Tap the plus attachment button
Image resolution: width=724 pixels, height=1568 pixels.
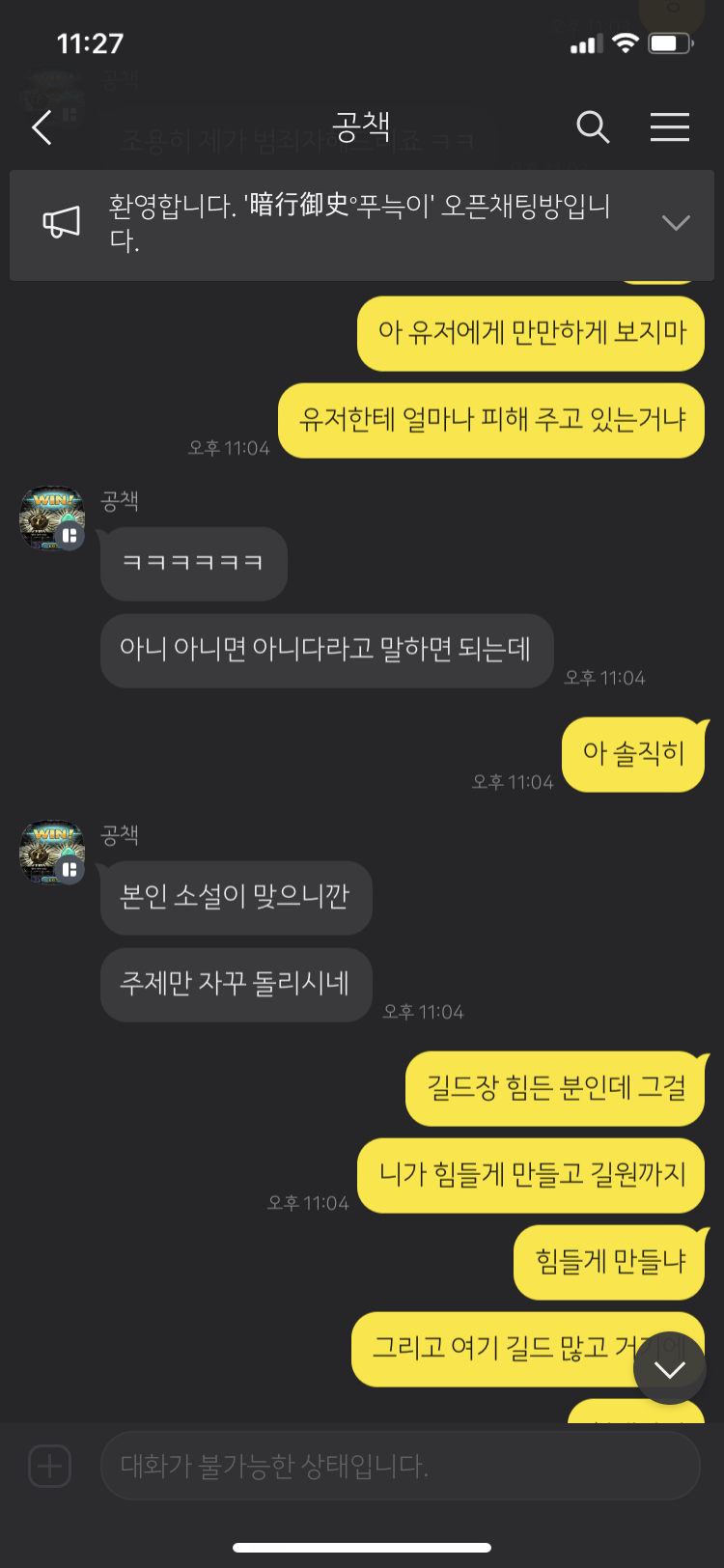tap(50, 1466)
